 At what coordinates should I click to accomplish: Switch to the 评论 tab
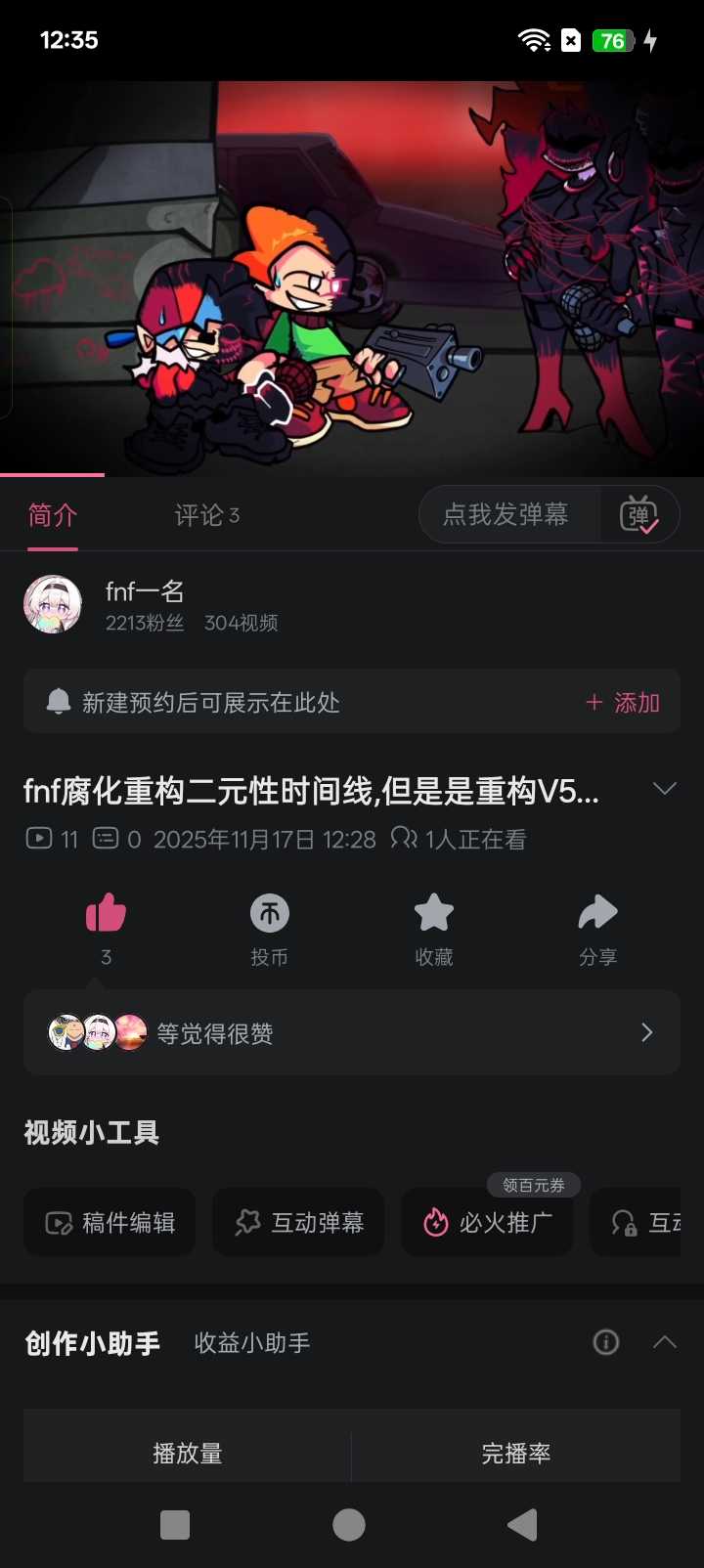[205, 515]
